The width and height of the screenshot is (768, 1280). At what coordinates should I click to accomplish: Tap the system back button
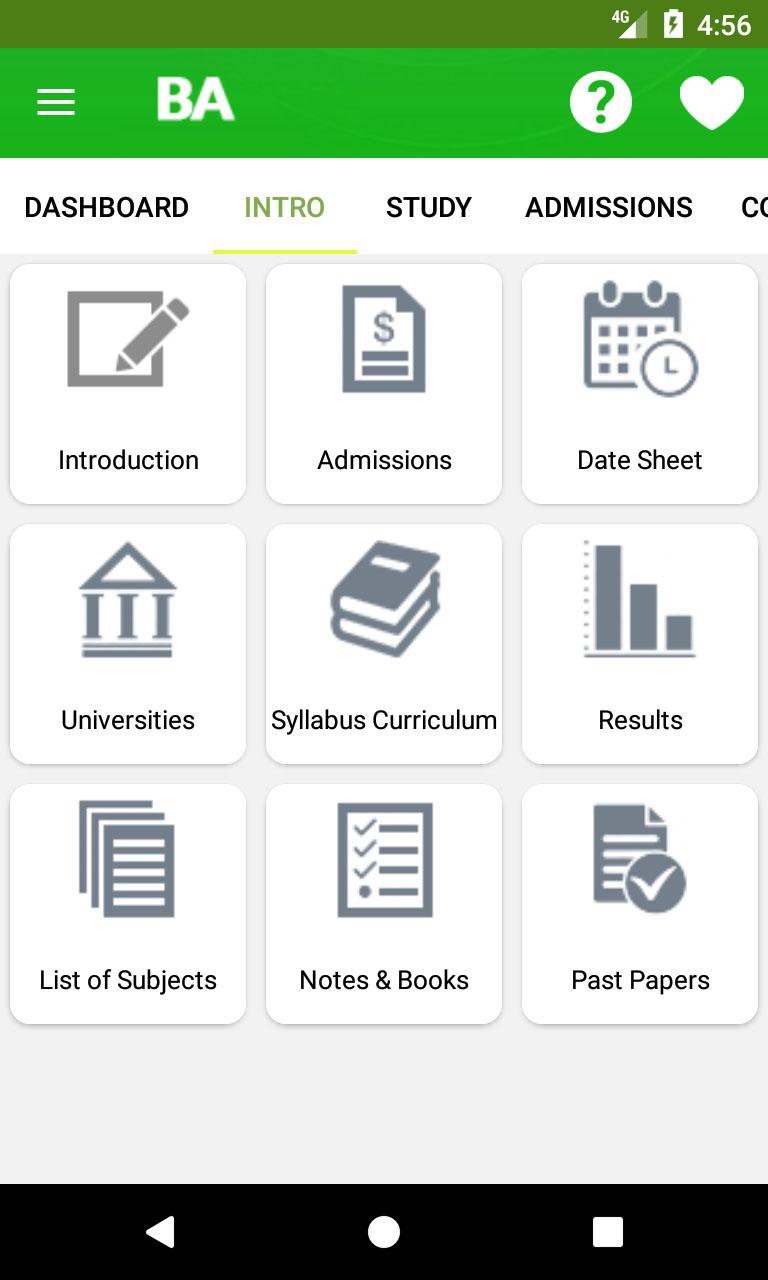coord(161,1232)
